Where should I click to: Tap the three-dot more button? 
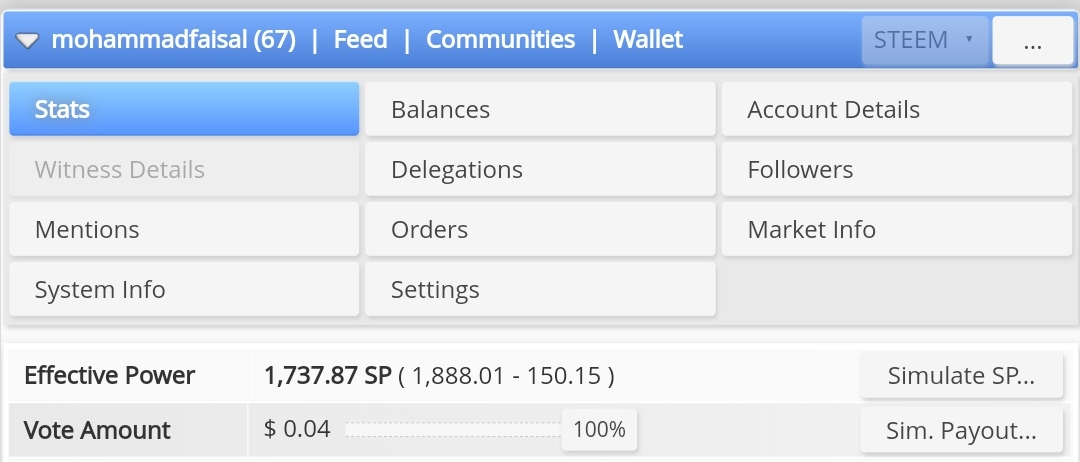[1032, 41]
